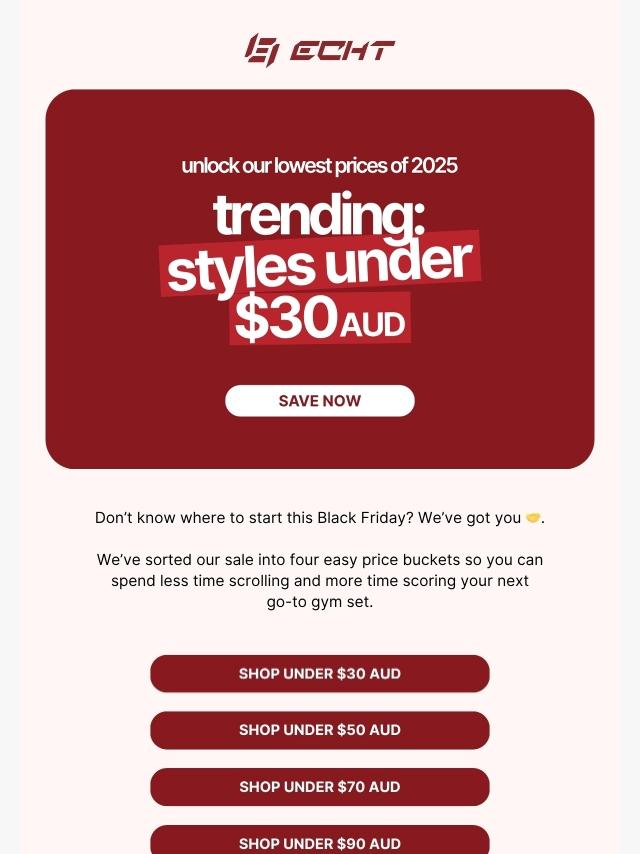Choose Shop Under $90 AUD

(320, 840)
